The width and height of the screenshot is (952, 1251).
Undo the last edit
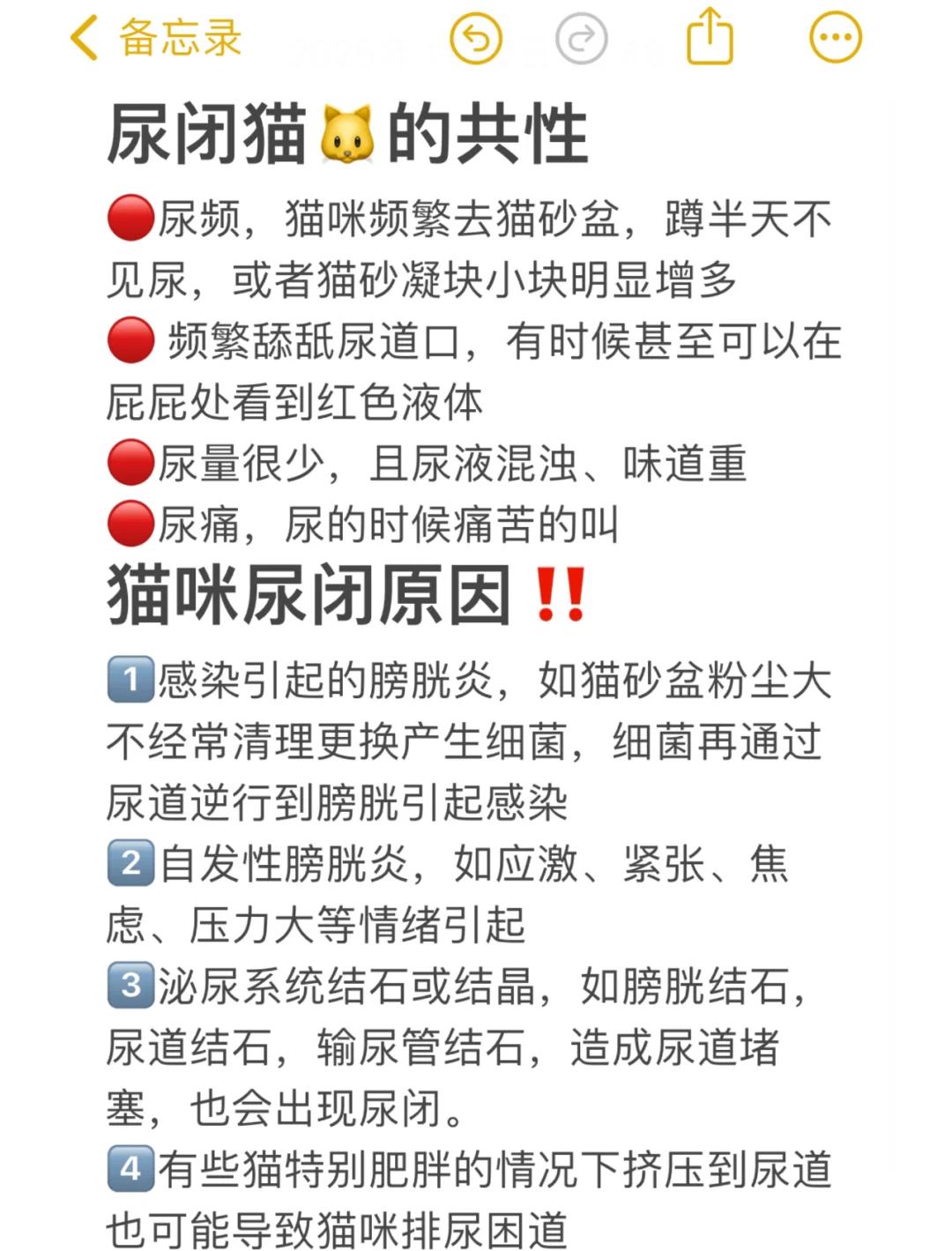point(476,39)
